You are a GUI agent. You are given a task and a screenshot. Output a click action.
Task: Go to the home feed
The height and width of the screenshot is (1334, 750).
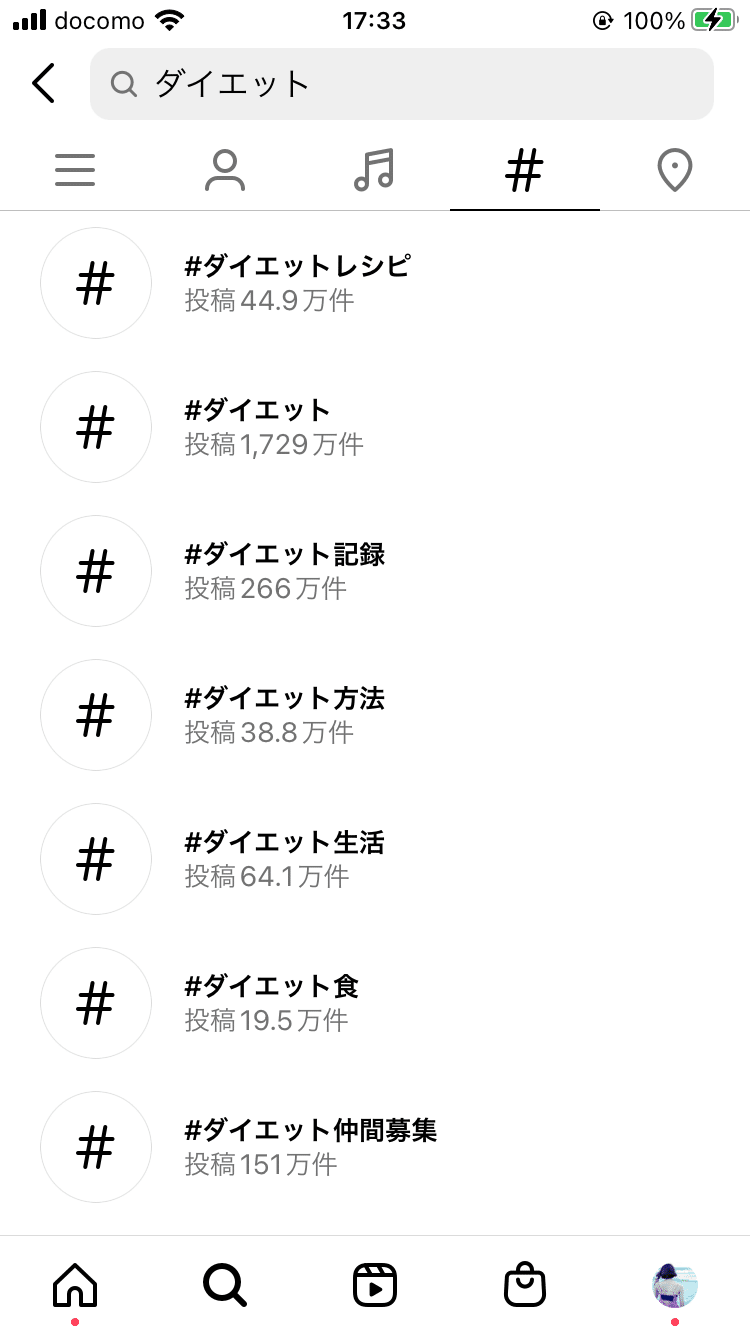tap(75, 1284)
